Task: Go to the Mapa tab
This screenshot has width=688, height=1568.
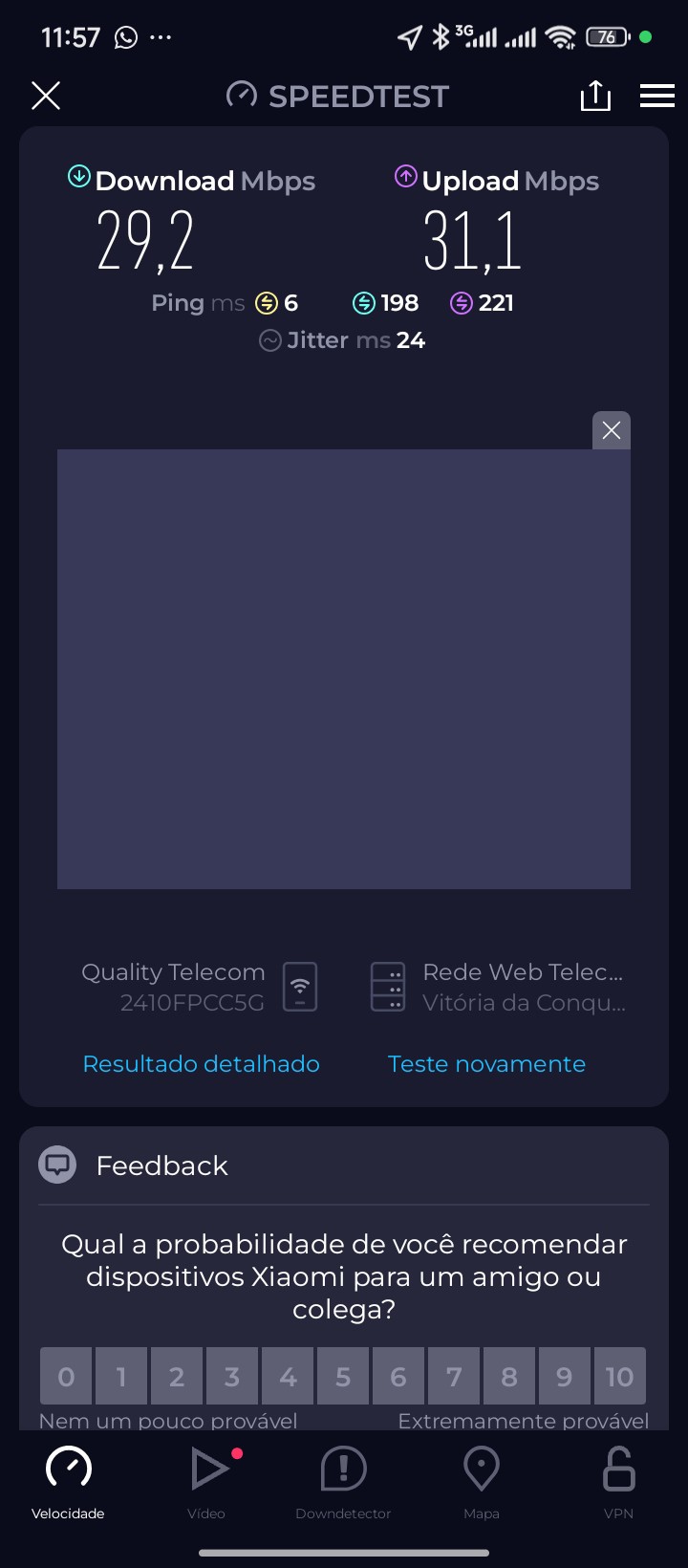Action: (482, 1480)
